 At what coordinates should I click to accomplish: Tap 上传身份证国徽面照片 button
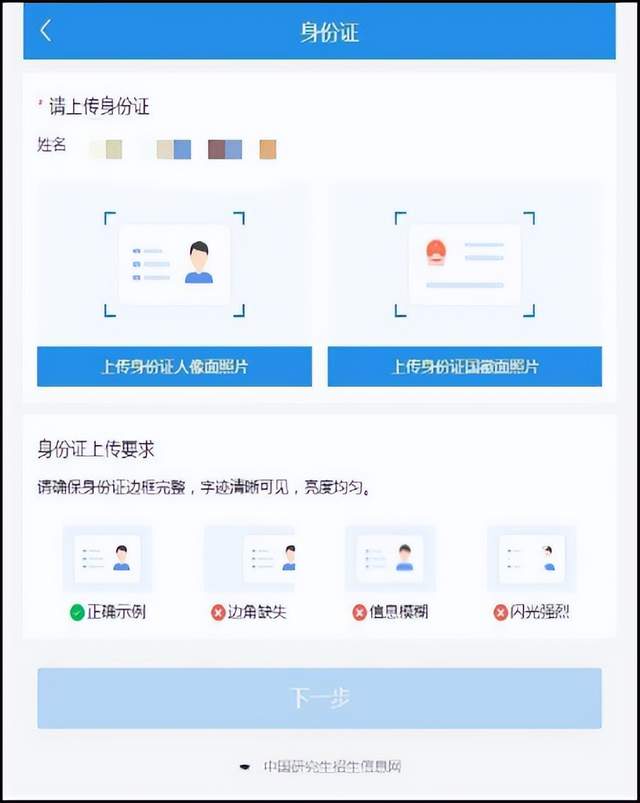(x=464, y=366)
